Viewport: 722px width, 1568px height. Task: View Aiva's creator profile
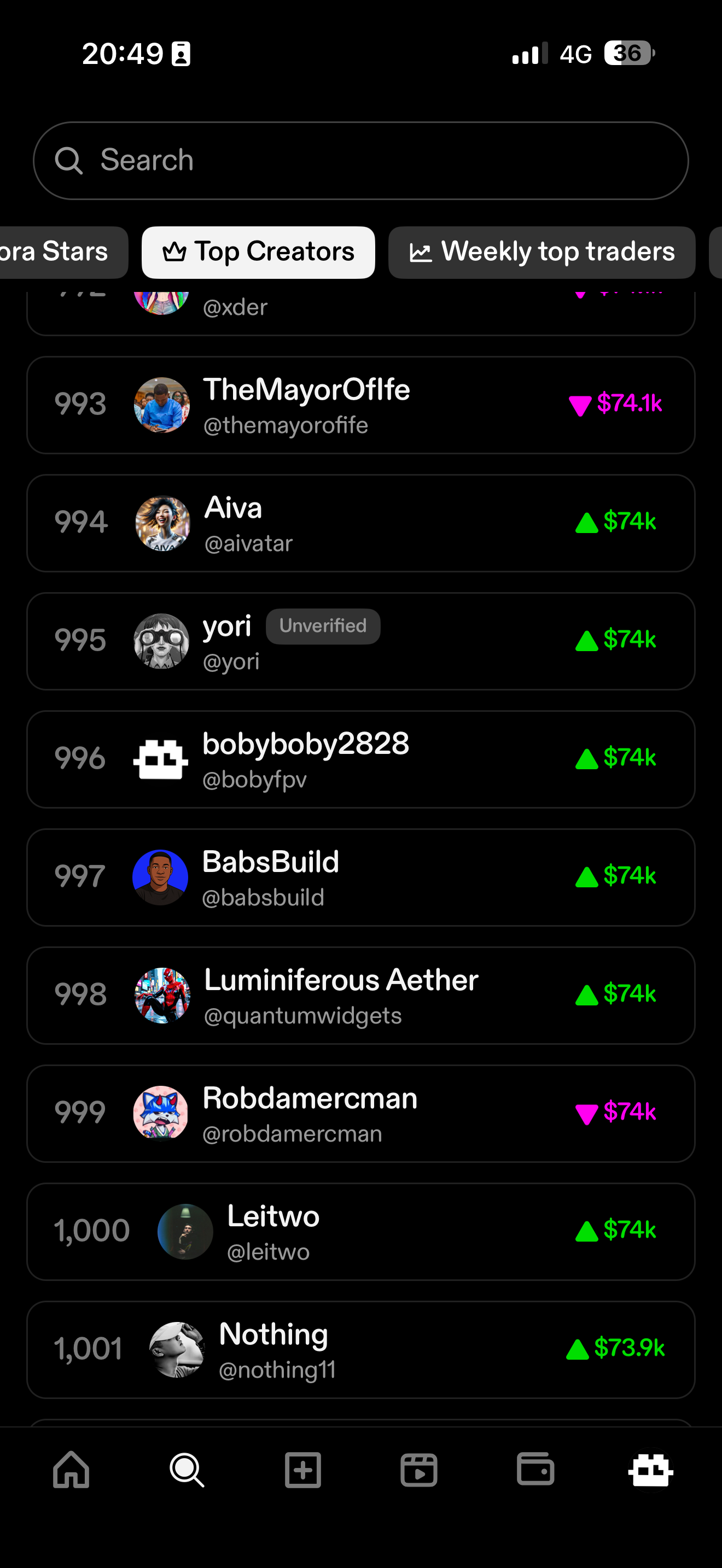click(360, 523)
